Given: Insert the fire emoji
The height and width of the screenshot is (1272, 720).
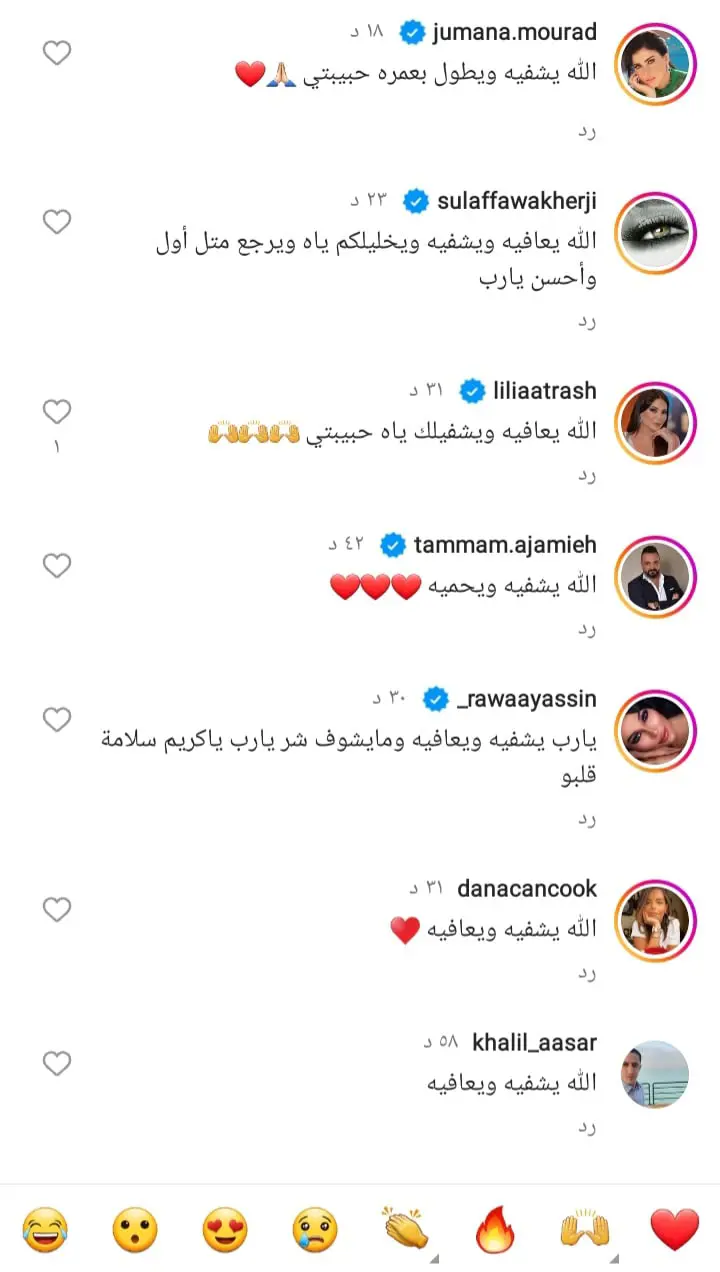Looking at the screenshot, I should point(495,1229).
